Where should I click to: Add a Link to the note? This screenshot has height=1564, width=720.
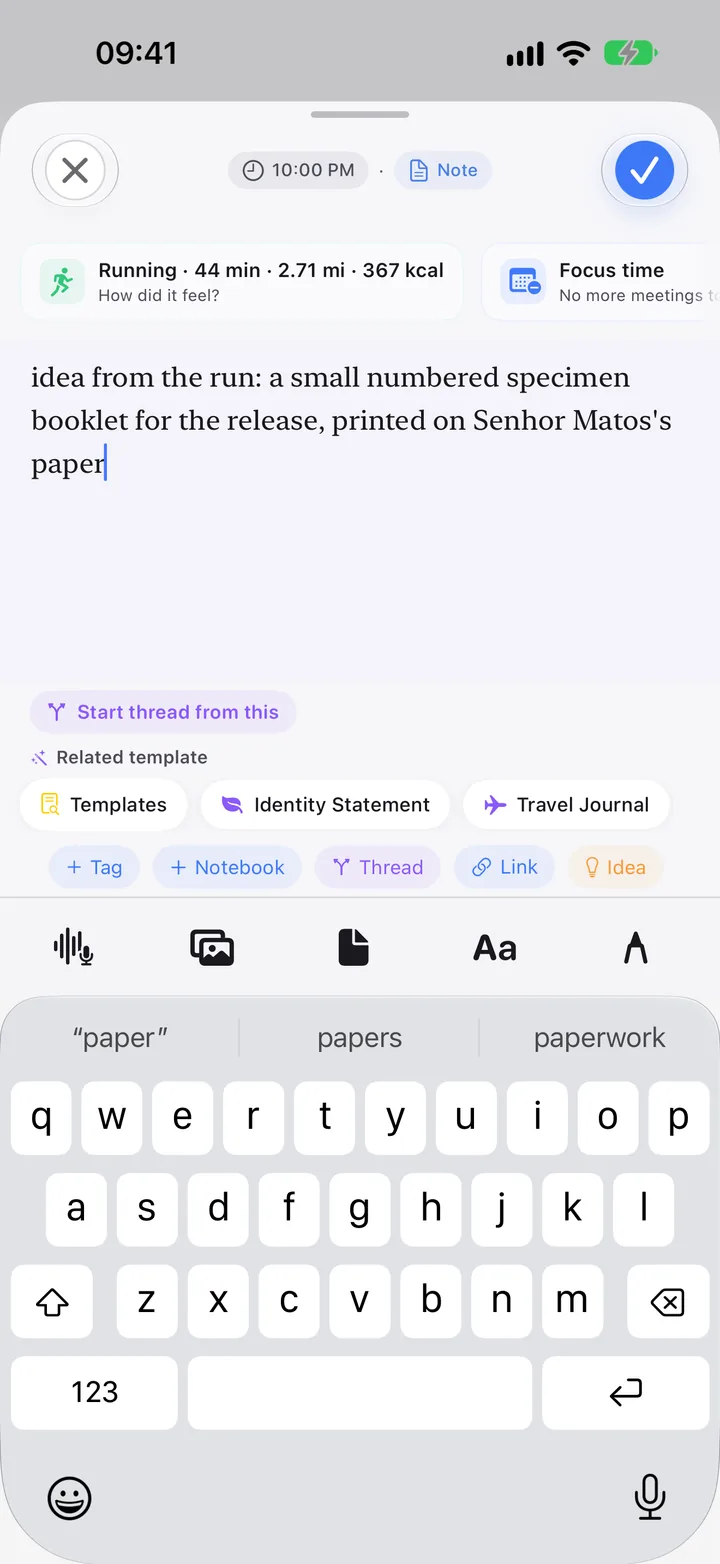pyautogui.click(x=504, y=867)
